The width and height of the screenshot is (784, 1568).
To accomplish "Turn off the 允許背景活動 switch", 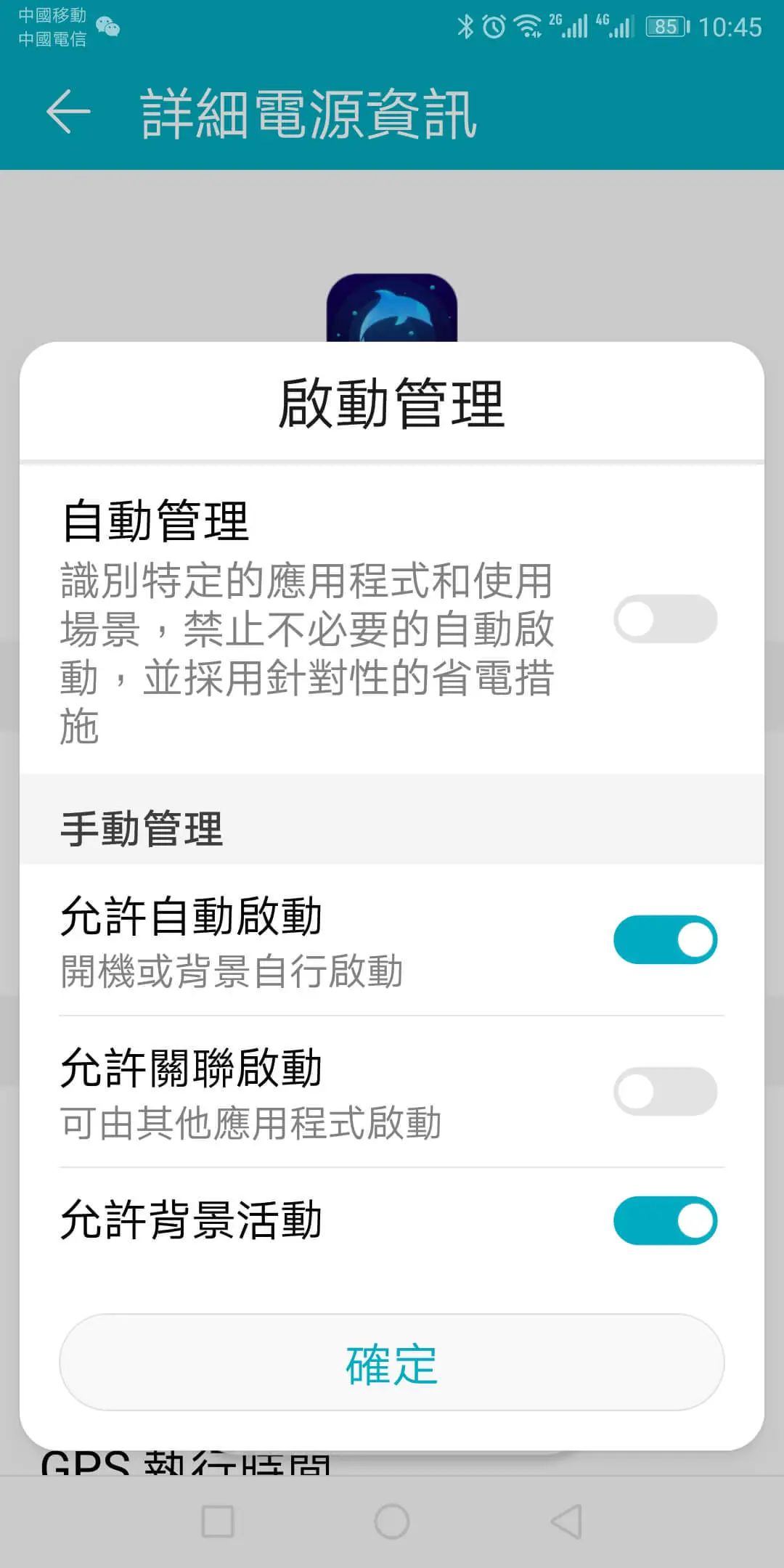I will click(664, 1220).
